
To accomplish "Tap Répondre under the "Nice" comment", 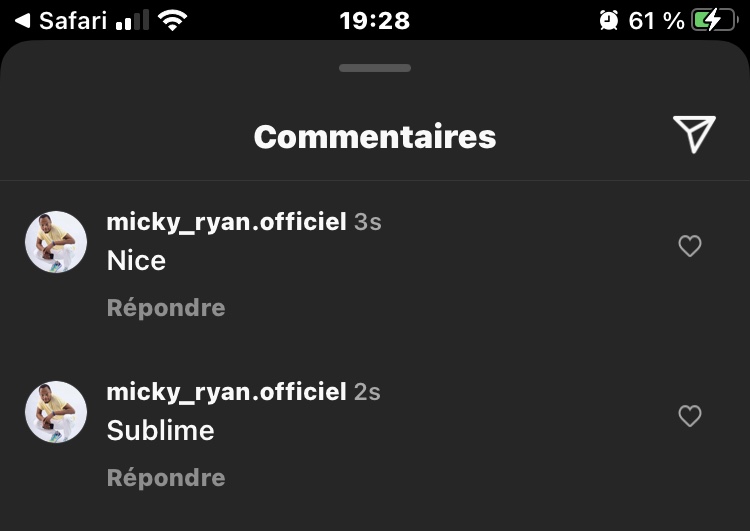I will click(x=166, y=308).
